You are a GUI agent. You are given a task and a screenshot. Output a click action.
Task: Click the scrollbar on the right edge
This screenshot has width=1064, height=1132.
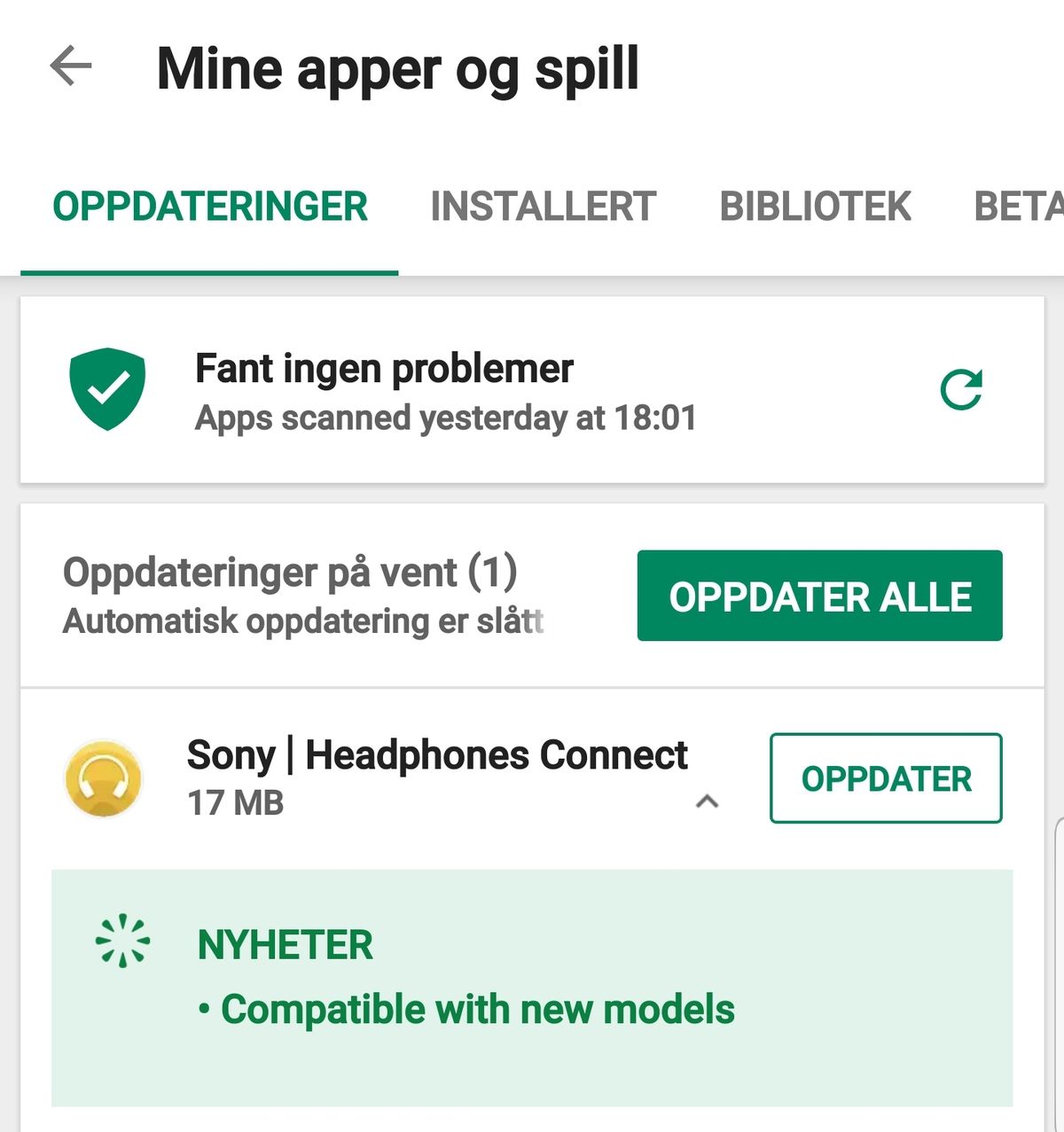1057,975
